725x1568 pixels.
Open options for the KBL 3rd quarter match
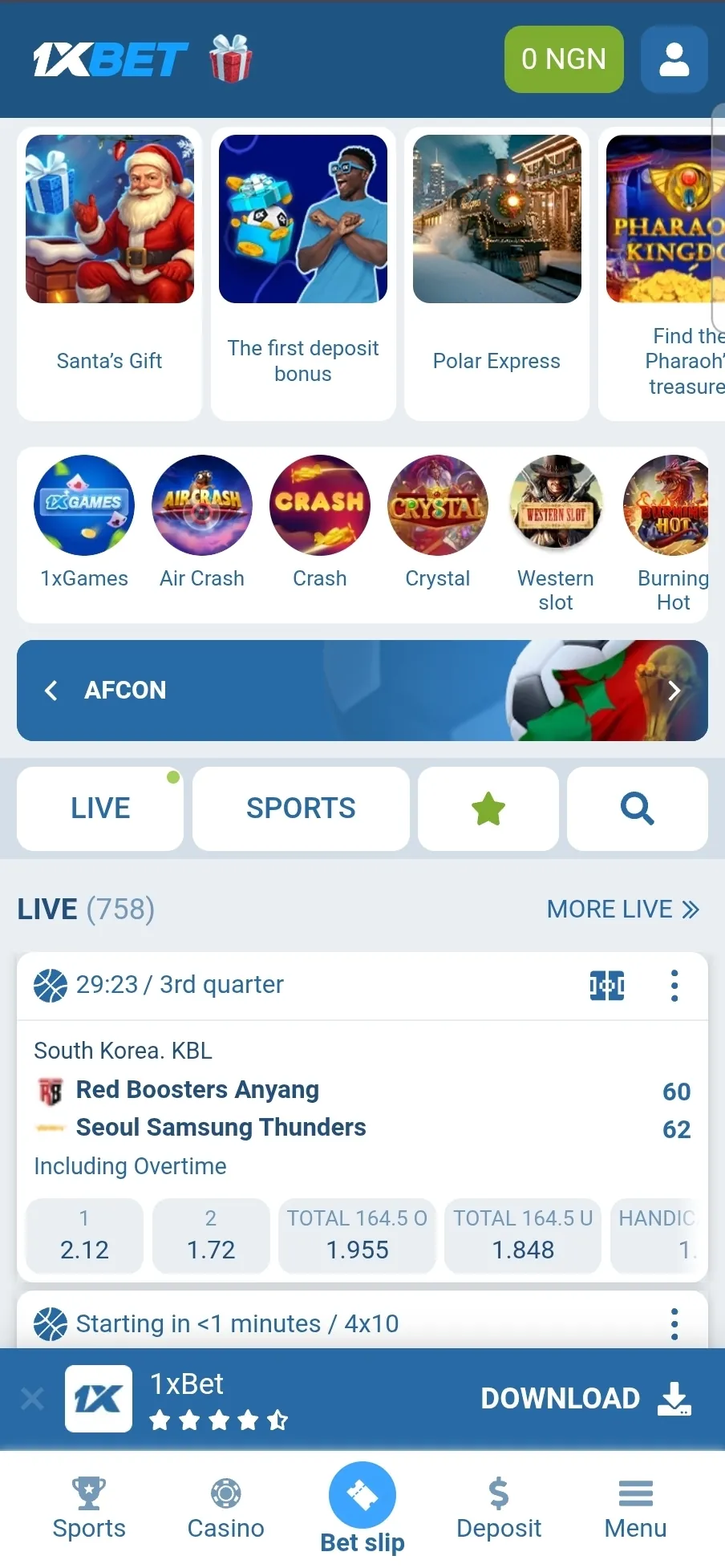[674, 985]
